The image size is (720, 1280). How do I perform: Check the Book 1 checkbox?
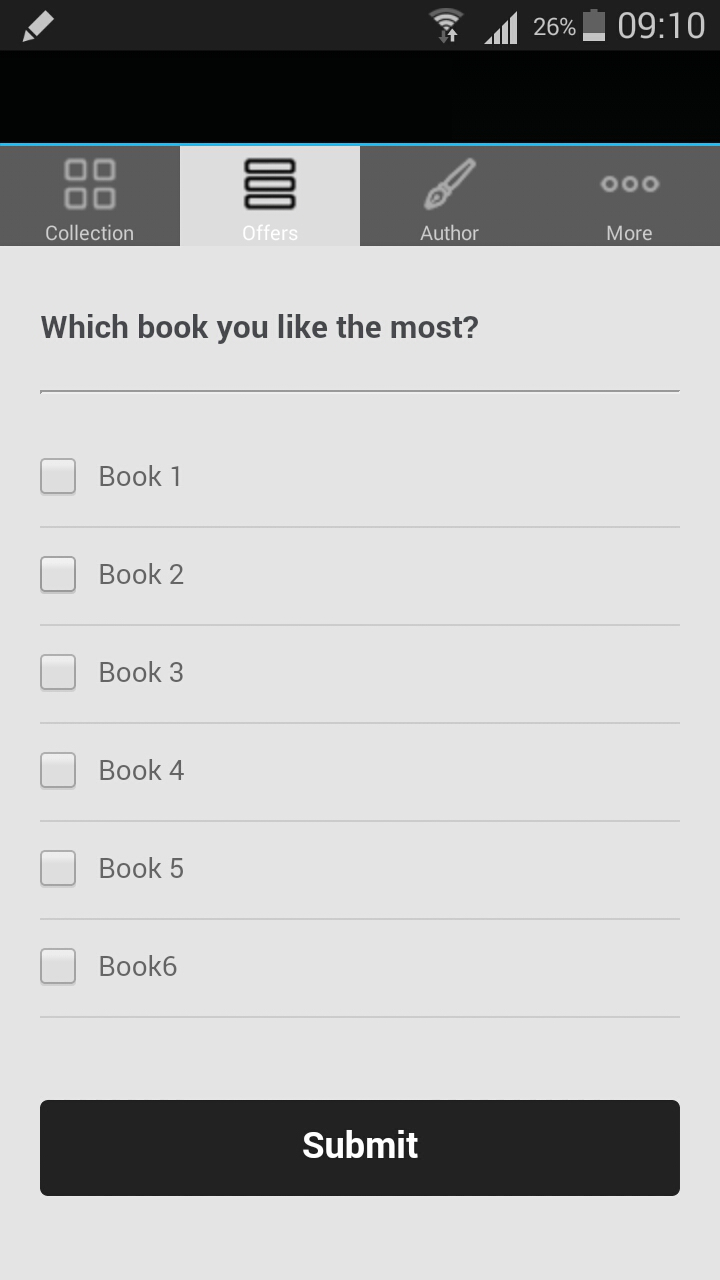pyautogui.click(x=57, y=476)
